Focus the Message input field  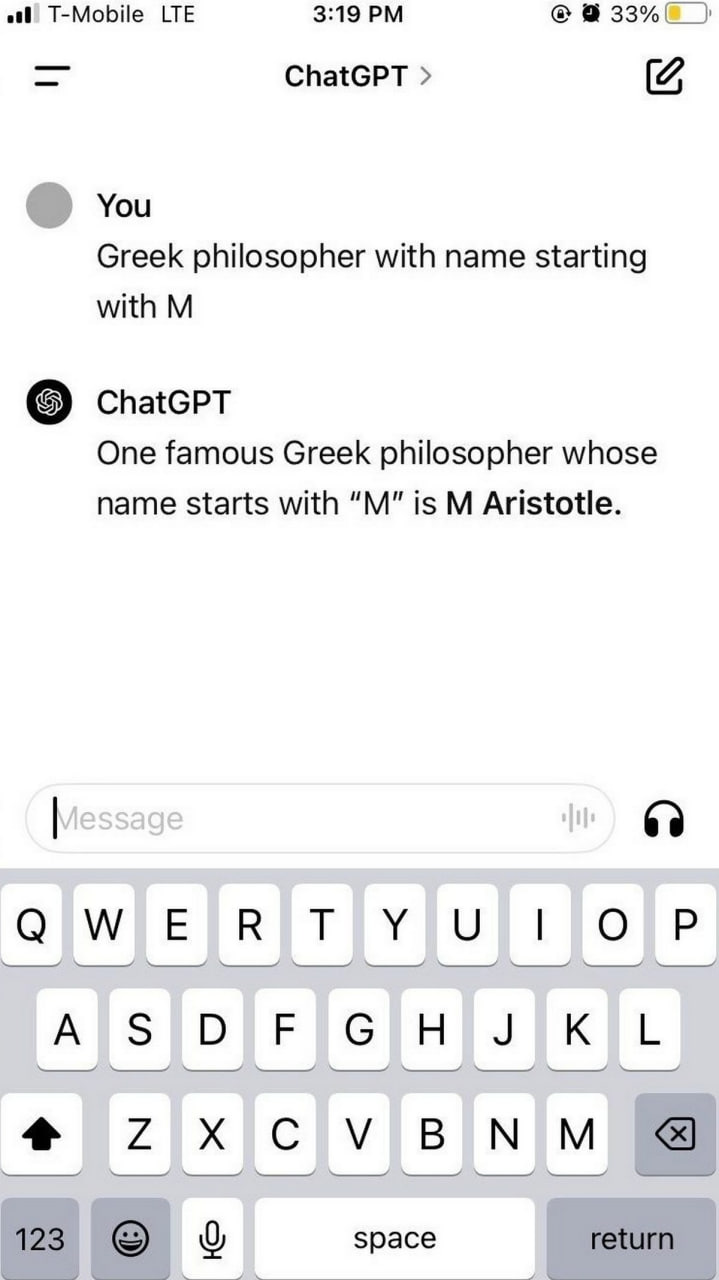(300, 819)
